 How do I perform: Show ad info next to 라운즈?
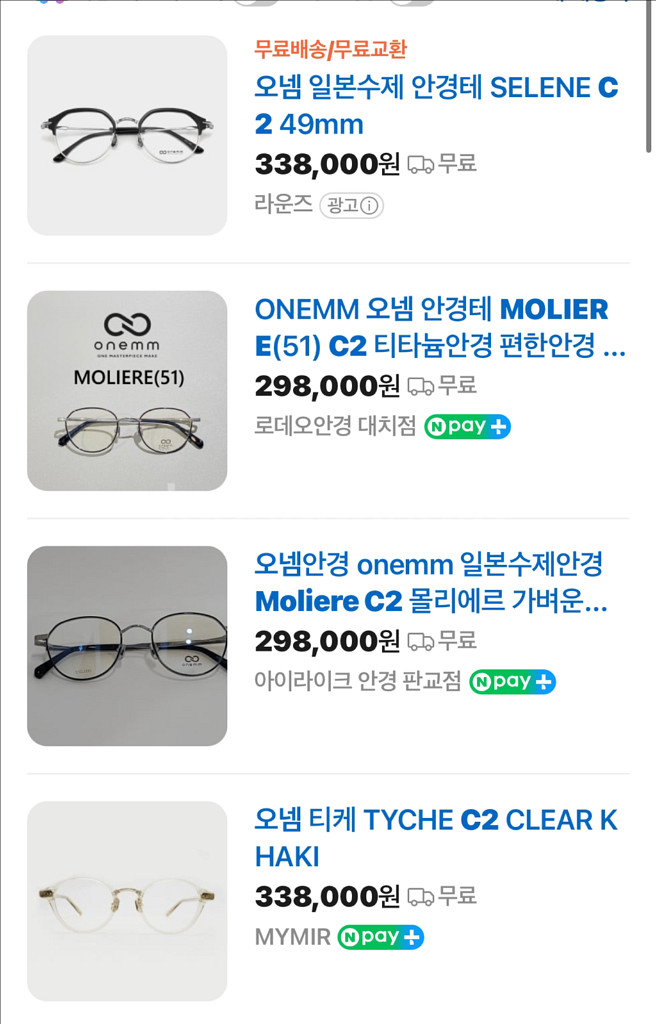pyautogui.click(x=352, y=206)
